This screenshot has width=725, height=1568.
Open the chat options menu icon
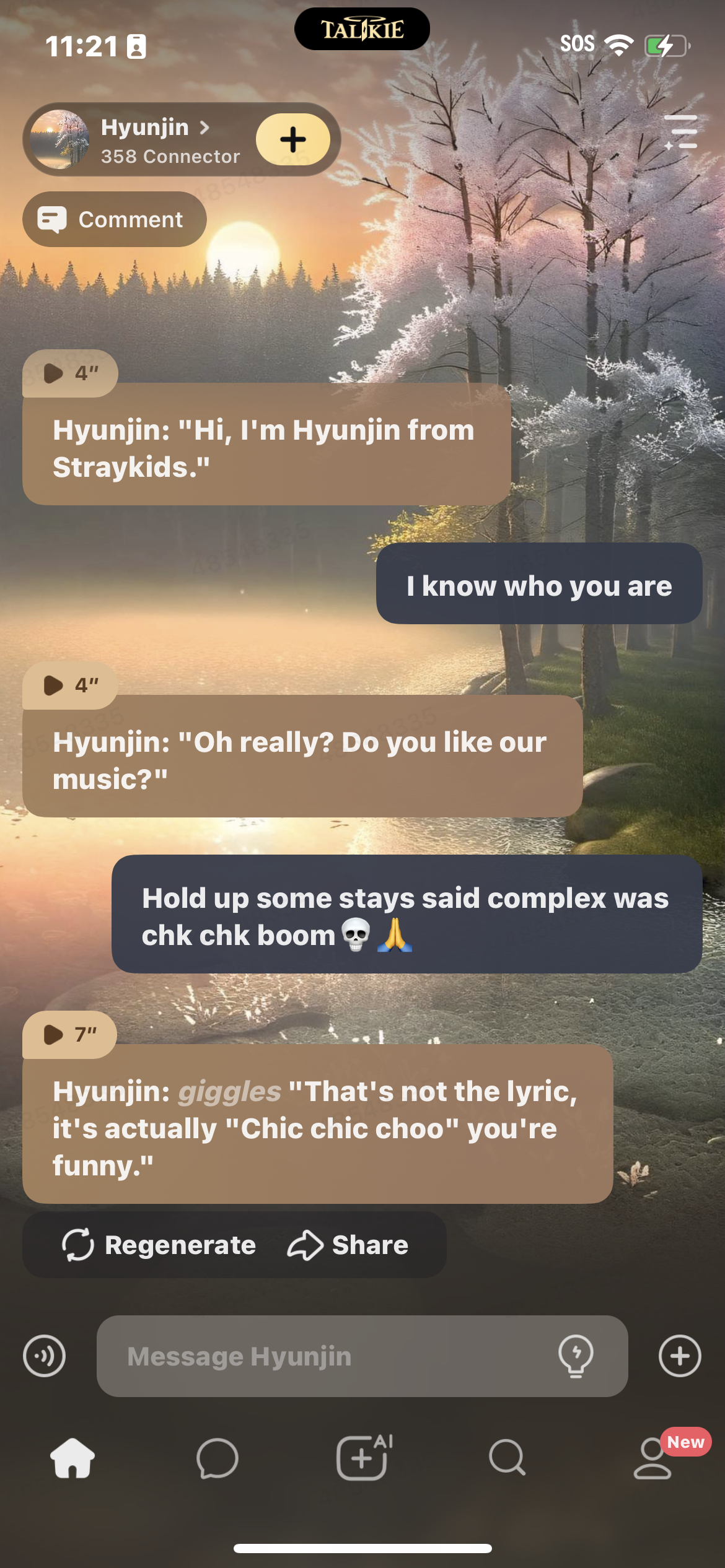pyautogui.click(x=681, y=132)
